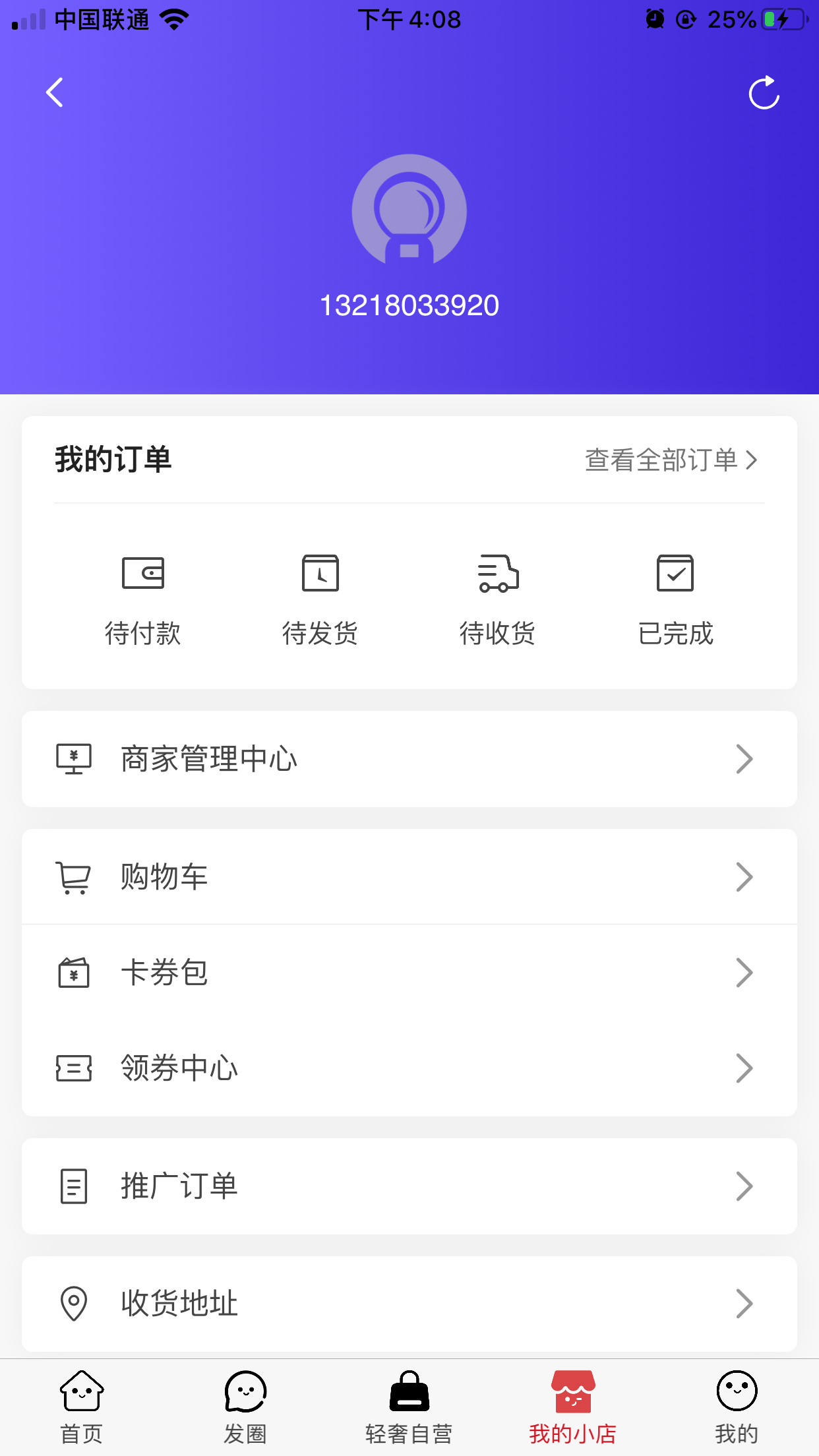Open the 卡券包 card wallet

pyautogui.click(x=409, y=971)
